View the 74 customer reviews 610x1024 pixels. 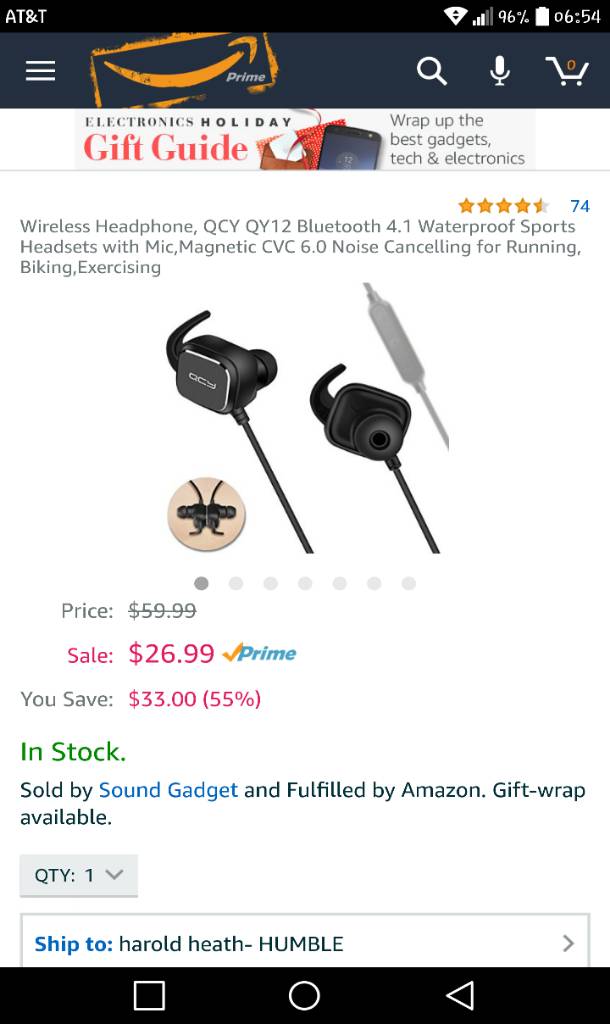[x=579, y=206]
